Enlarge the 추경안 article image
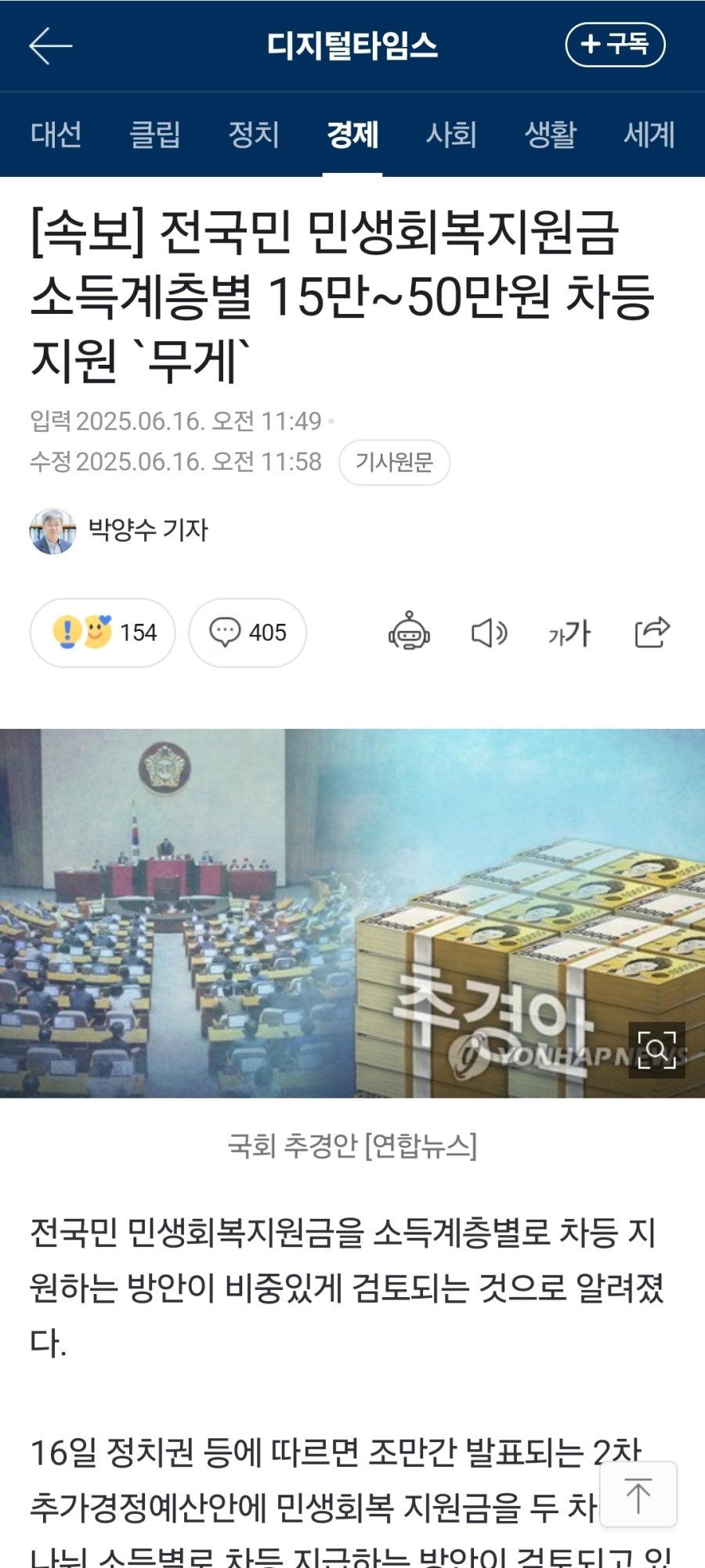The width and height of the screenshot is (705, 1568). tap(656, 1050)
